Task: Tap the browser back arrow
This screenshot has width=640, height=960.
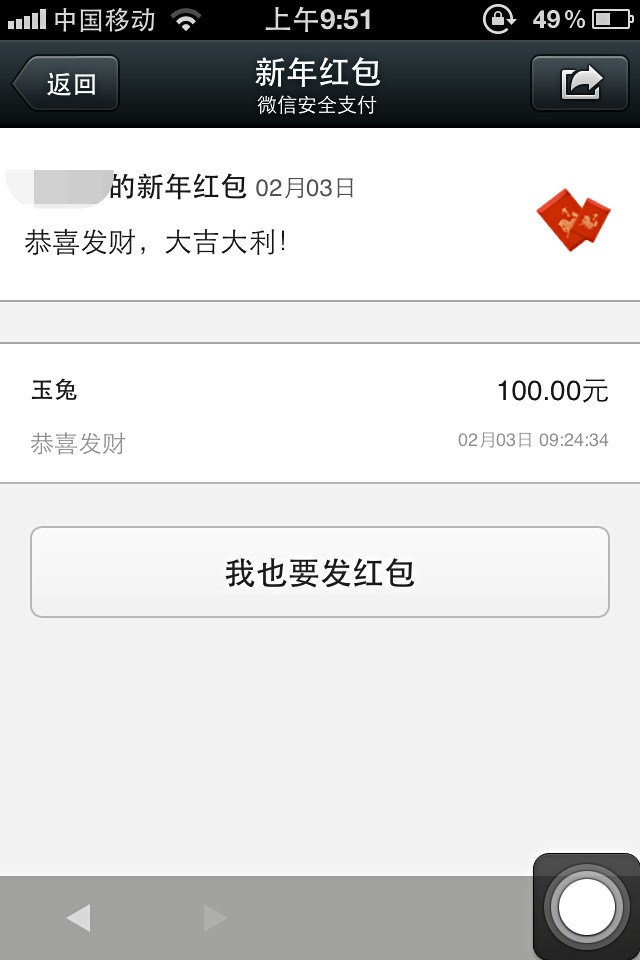Action: point(78,917)
